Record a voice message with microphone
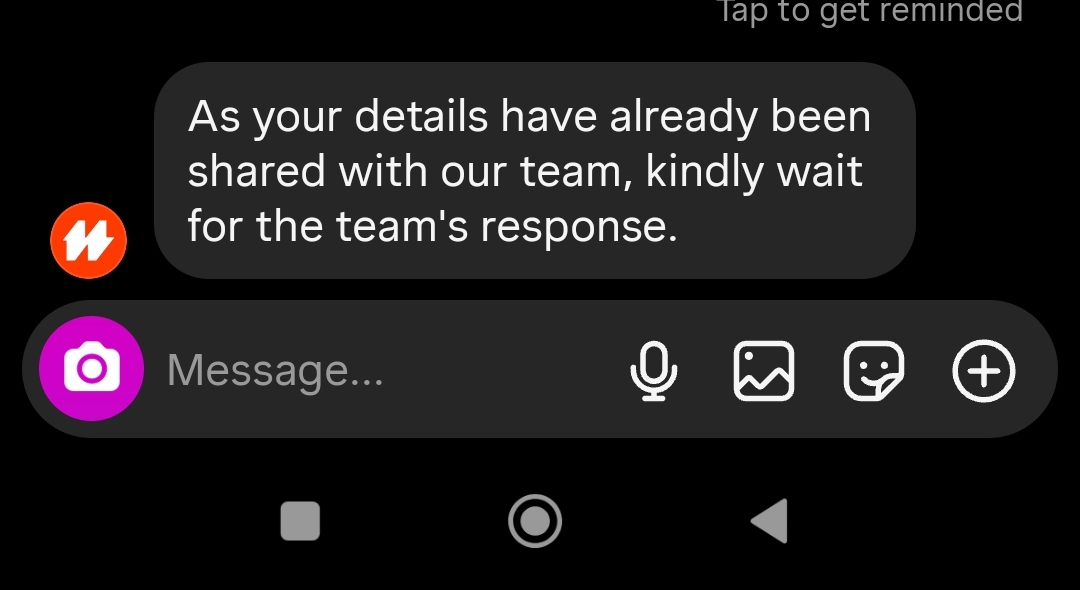 [x=654, y=371]
